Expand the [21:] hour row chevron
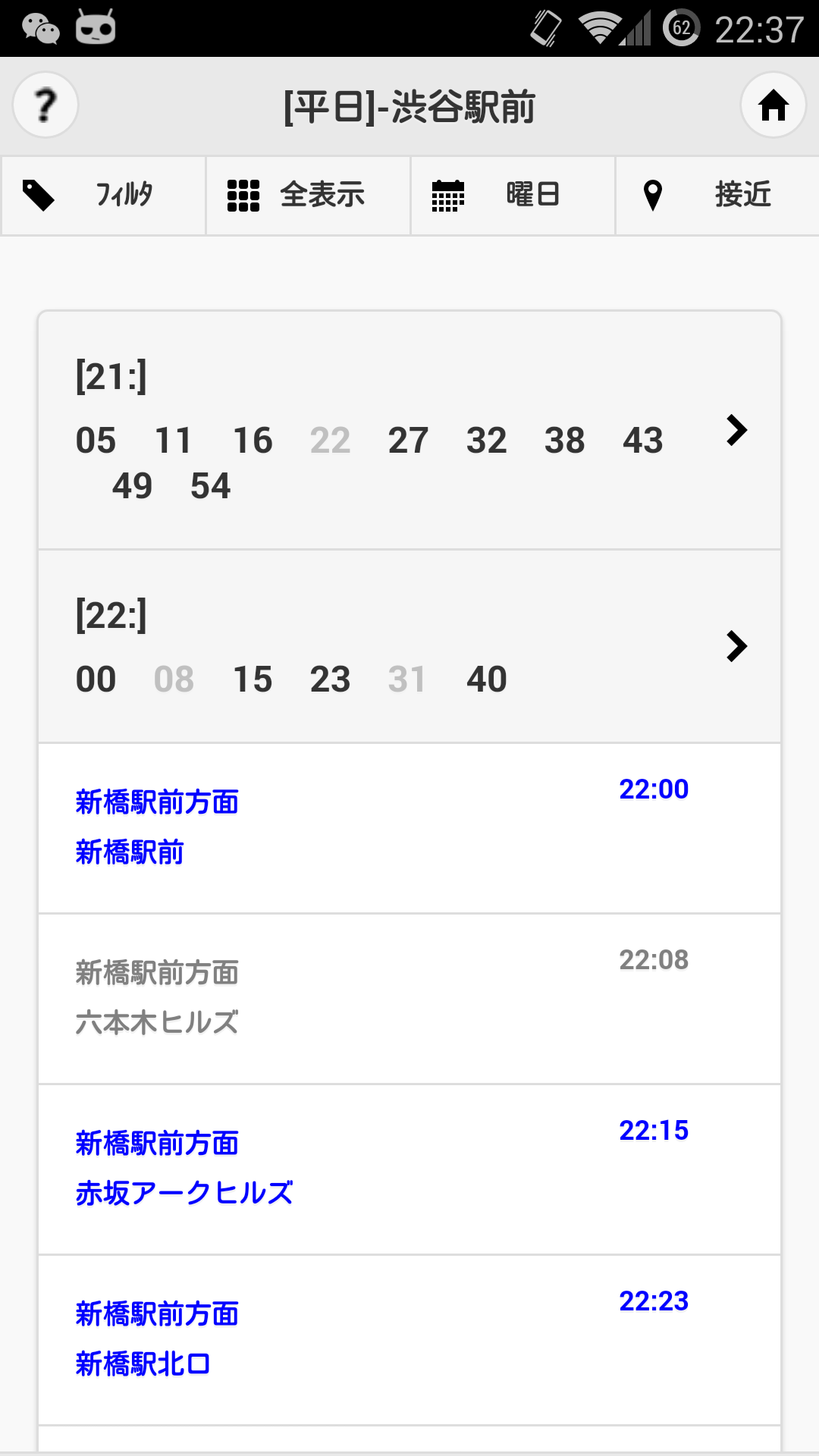 click(736, 430)
